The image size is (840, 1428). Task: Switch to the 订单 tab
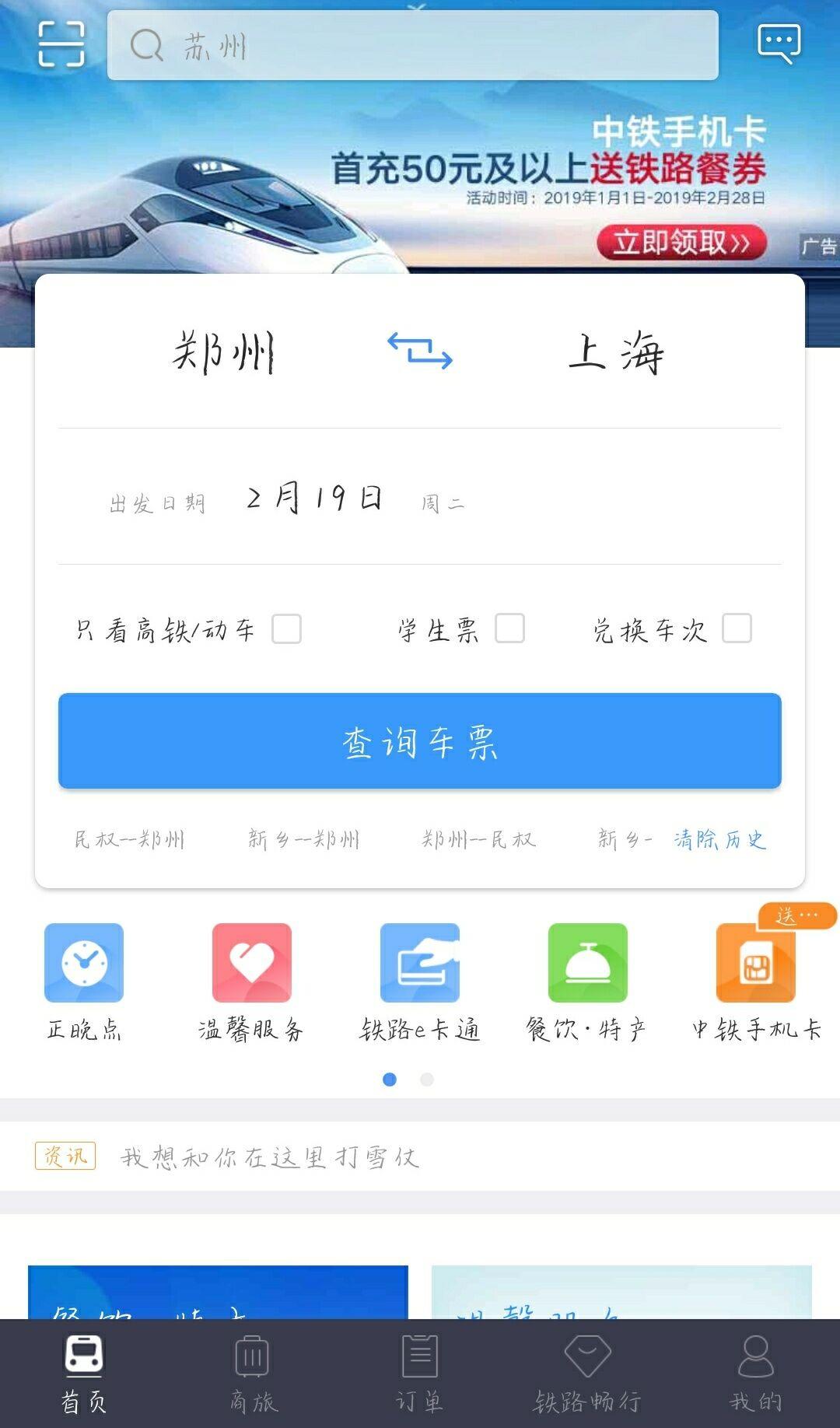[x=420, y=1373]
